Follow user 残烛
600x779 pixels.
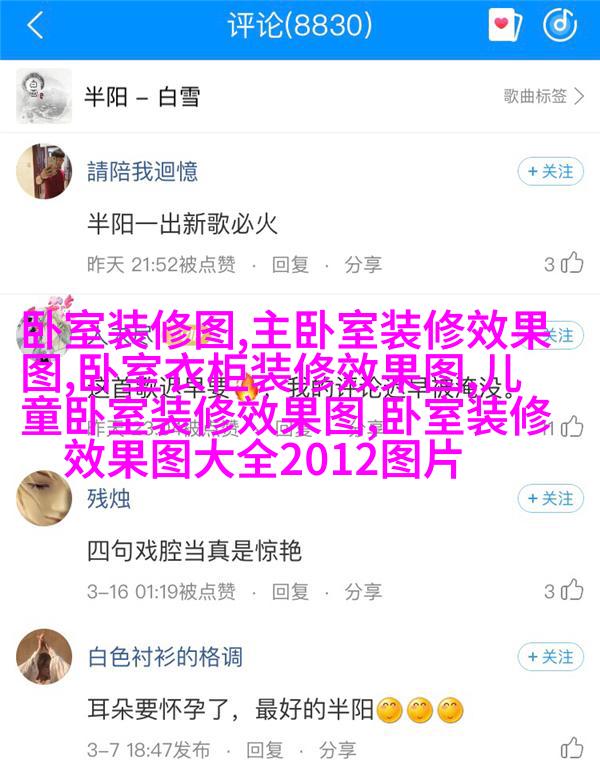tap(550, 498)
